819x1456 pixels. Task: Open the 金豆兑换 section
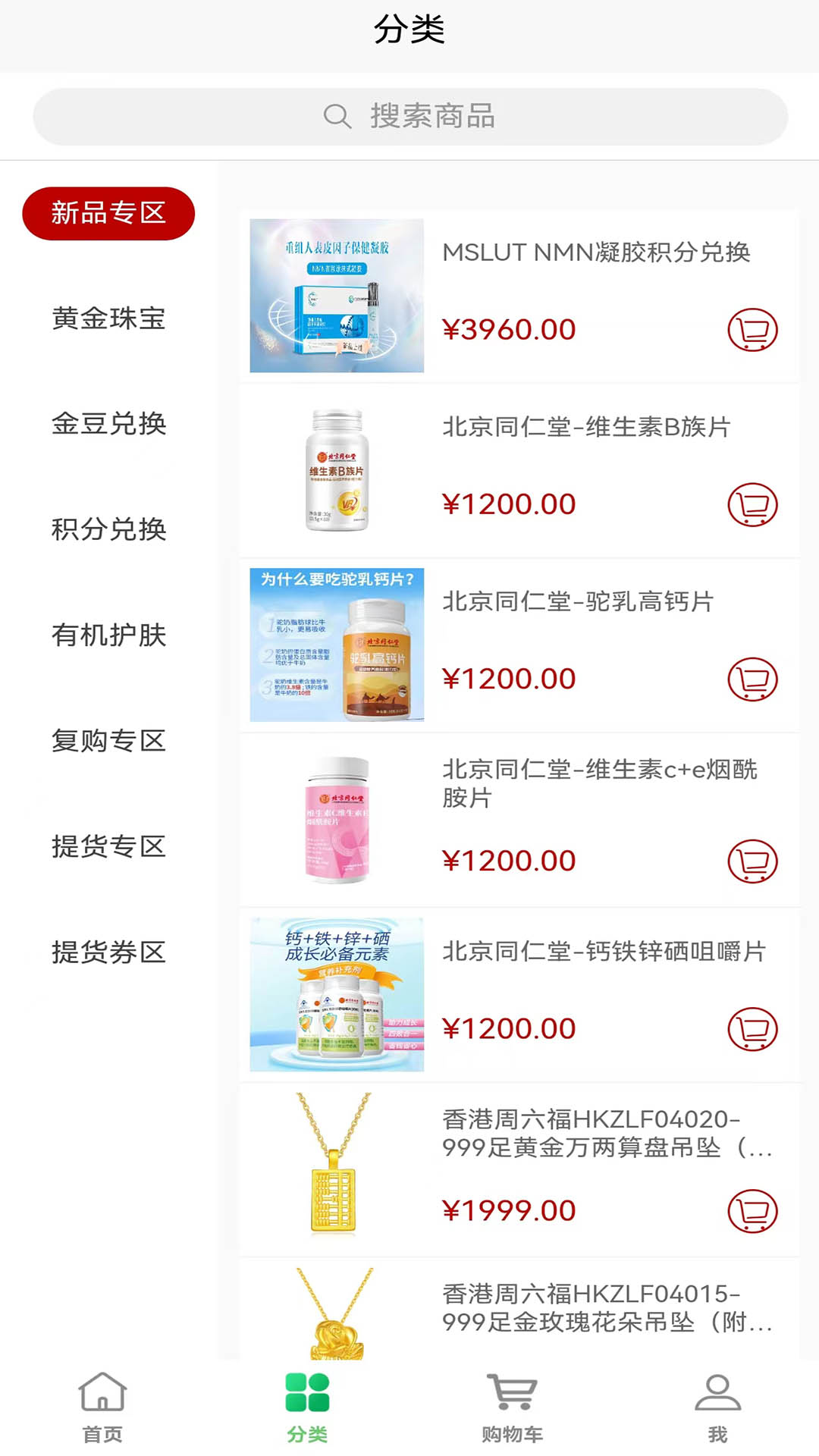(x=108, y=425)
